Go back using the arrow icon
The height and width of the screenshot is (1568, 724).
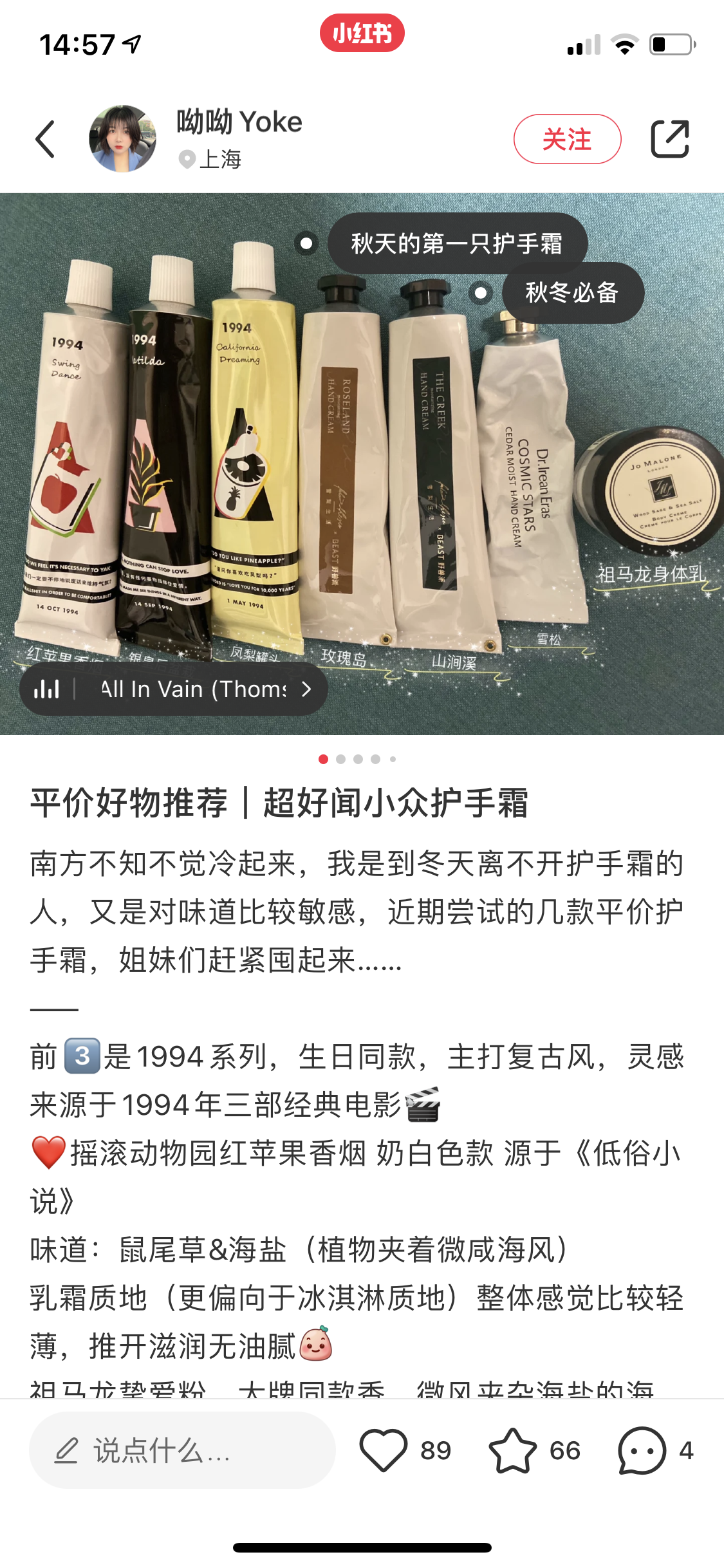[x=45, y=138]
